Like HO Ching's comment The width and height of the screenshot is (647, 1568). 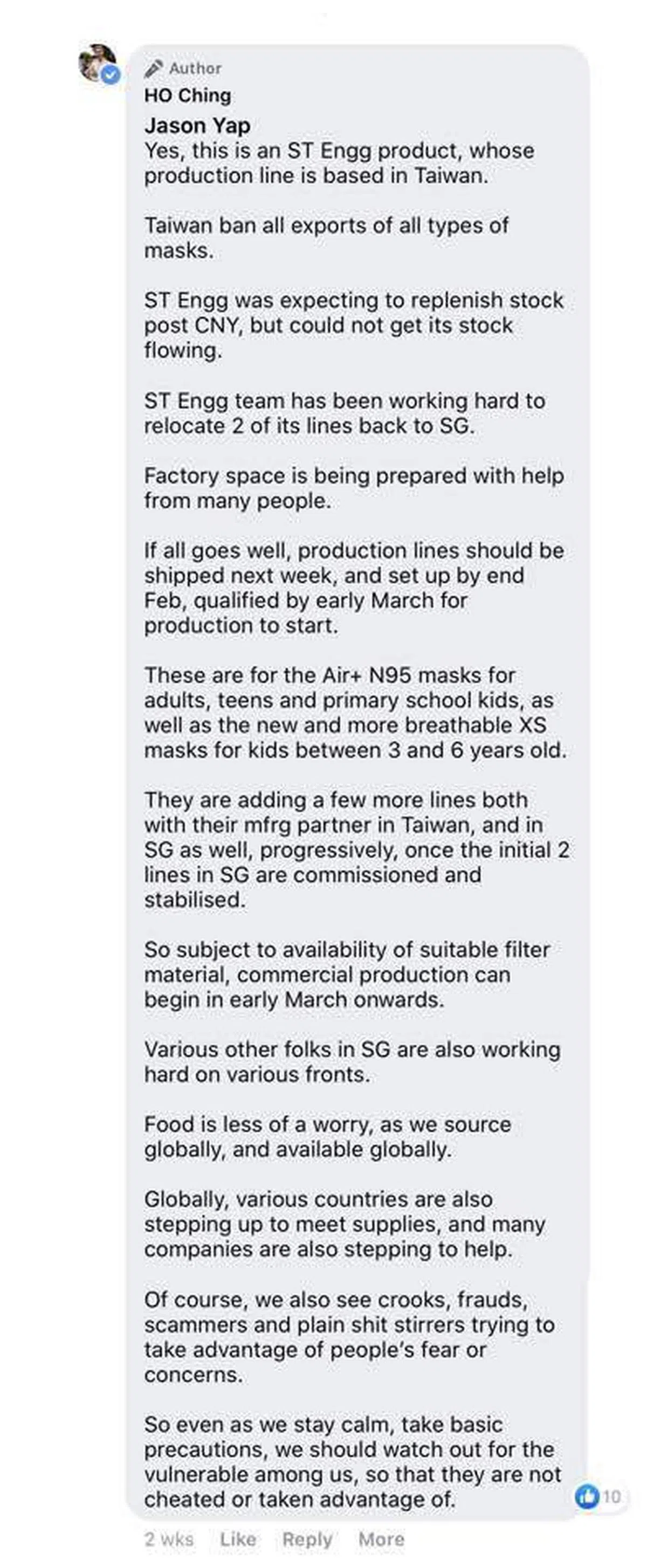pos(237,1539)
